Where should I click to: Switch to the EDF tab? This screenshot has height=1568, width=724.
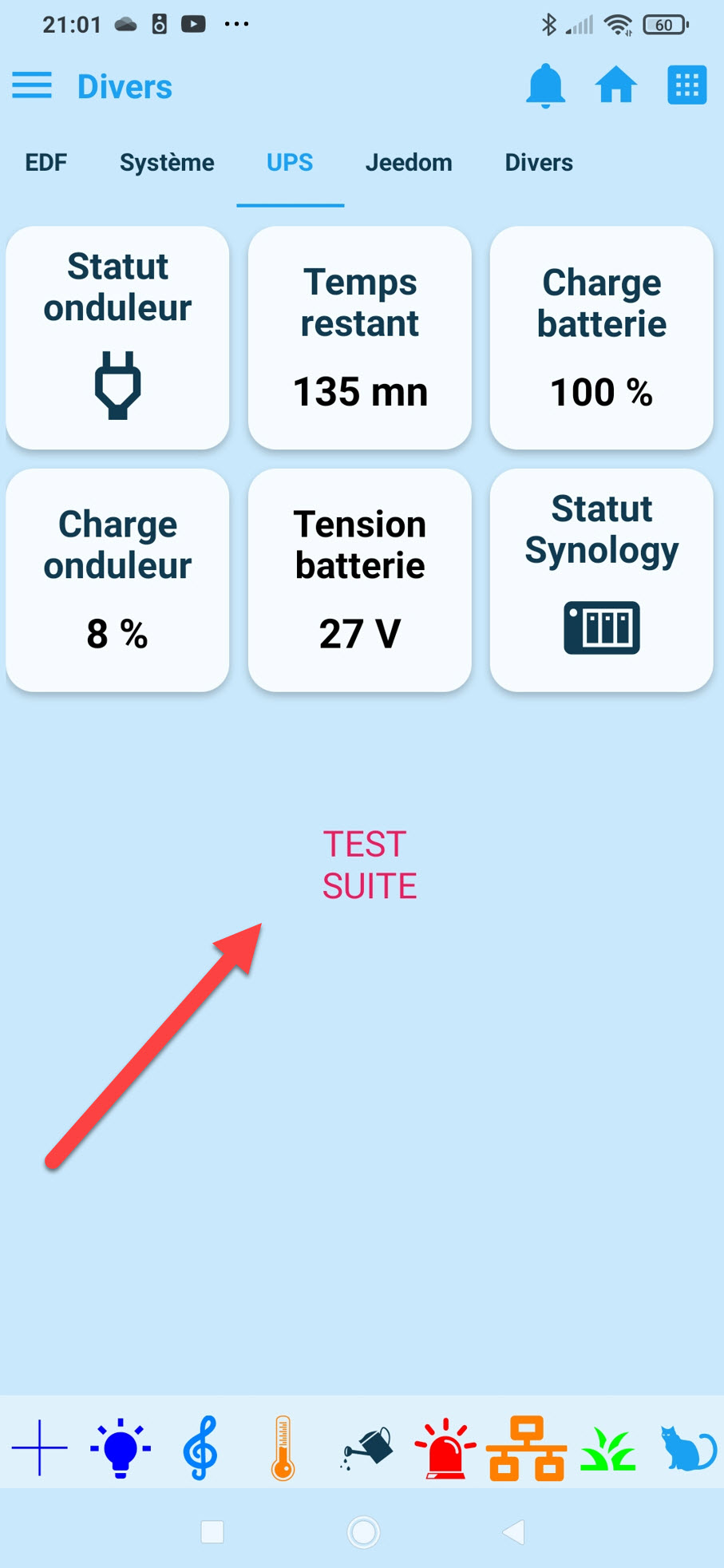(46, 163)
